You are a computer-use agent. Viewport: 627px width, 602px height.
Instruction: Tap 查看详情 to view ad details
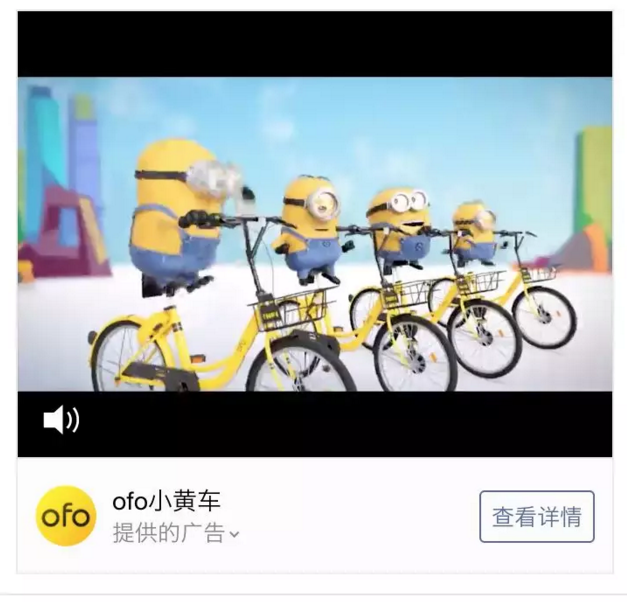[x=537, y=517]
